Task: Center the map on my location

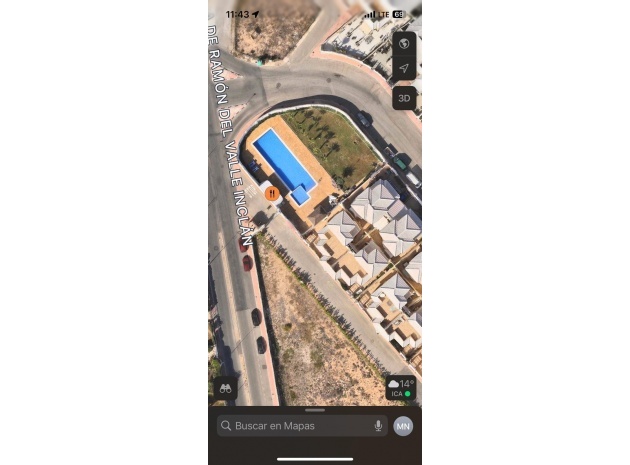Action: [x=404, y=69]
